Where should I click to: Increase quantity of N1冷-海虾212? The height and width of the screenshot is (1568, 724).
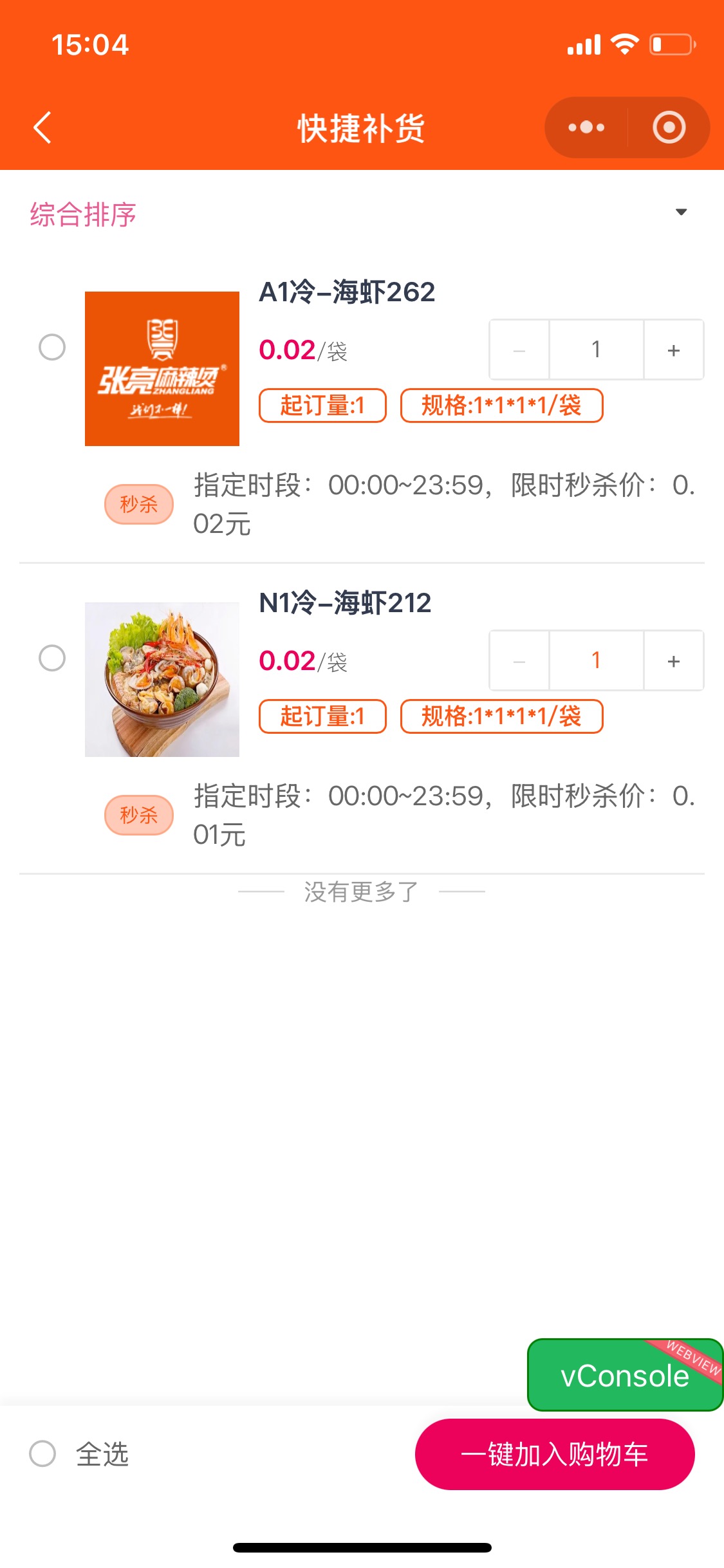[673, 661]
